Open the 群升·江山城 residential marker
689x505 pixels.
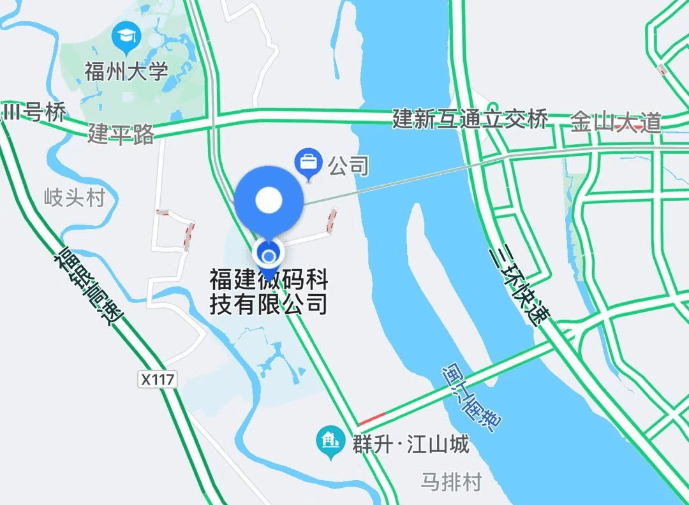[x=329, y=440]
